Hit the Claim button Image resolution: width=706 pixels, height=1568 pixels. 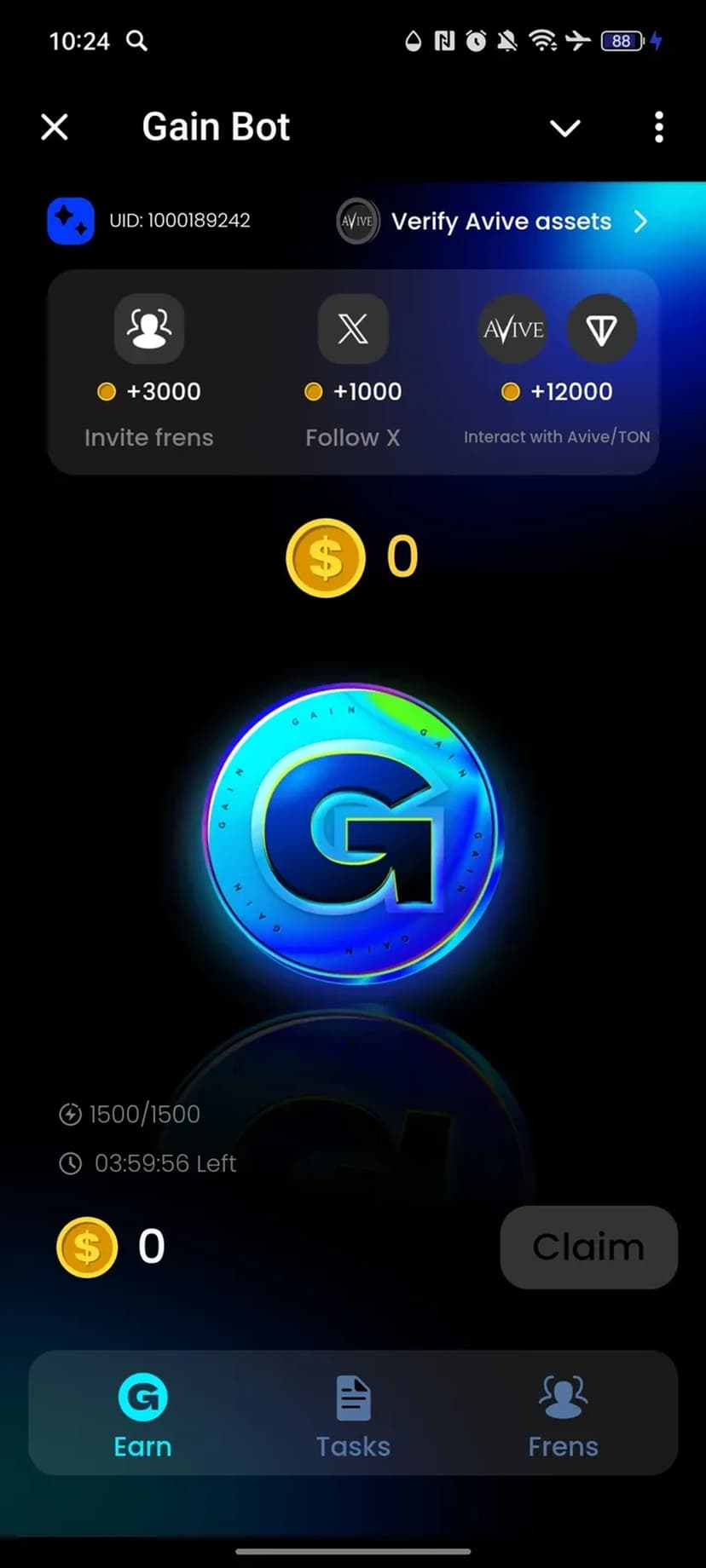pos(588,1247)
